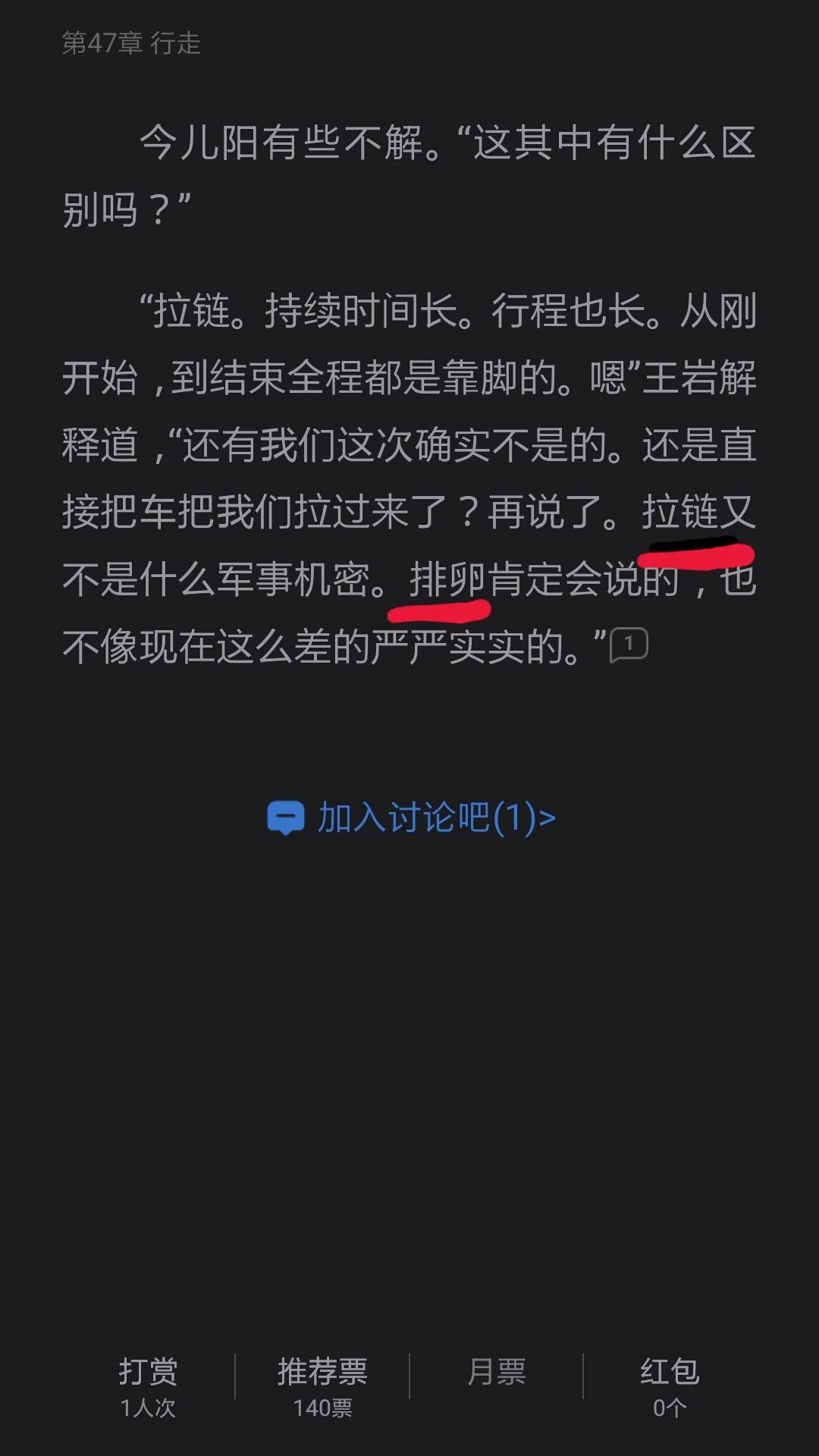This screenshot has width=819, height=1456.
Task: Send a 红包 red packet
Action: (670, 1387)
